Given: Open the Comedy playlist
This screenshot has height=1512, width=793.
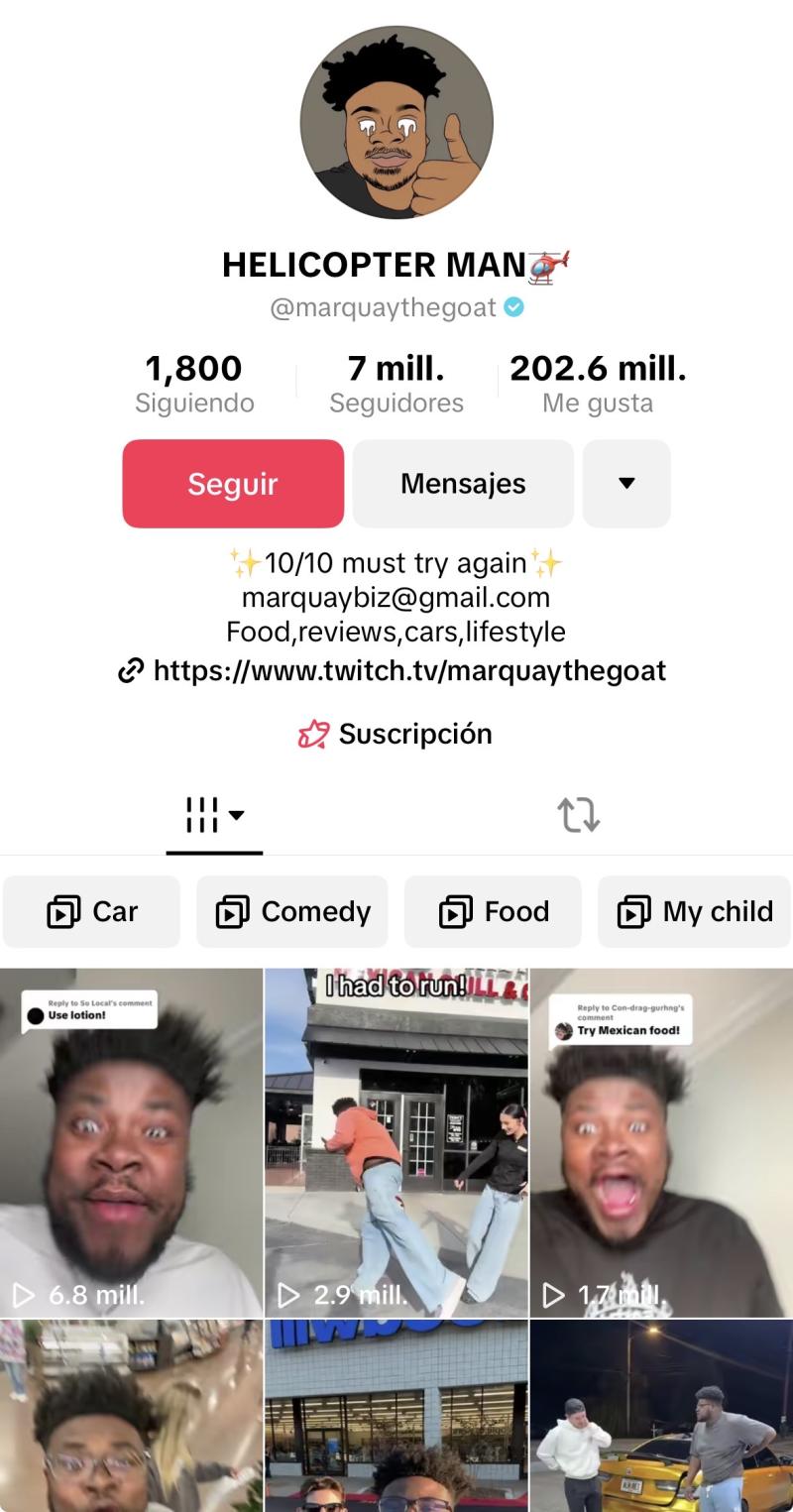Looking at the screenshot, I should click(x=292, y=911).
